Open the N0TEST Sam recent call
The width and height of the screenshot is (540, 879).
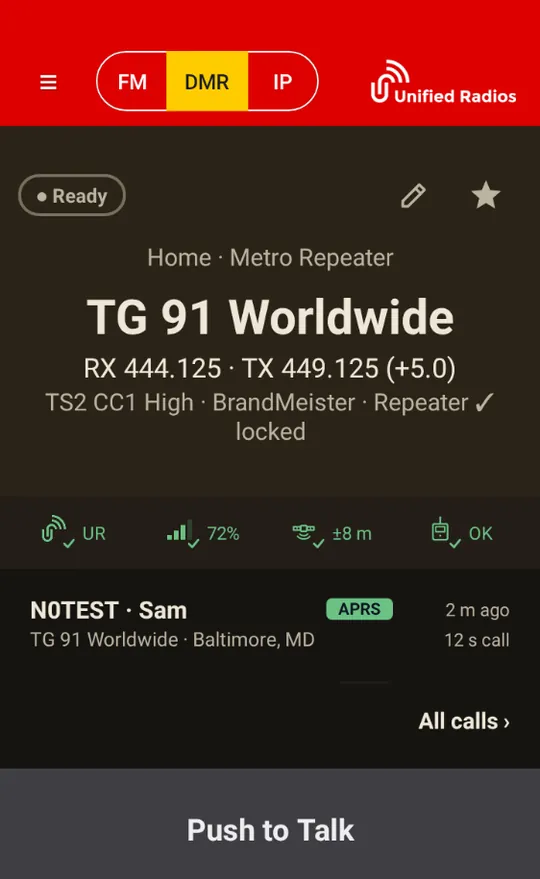(270, 624)
